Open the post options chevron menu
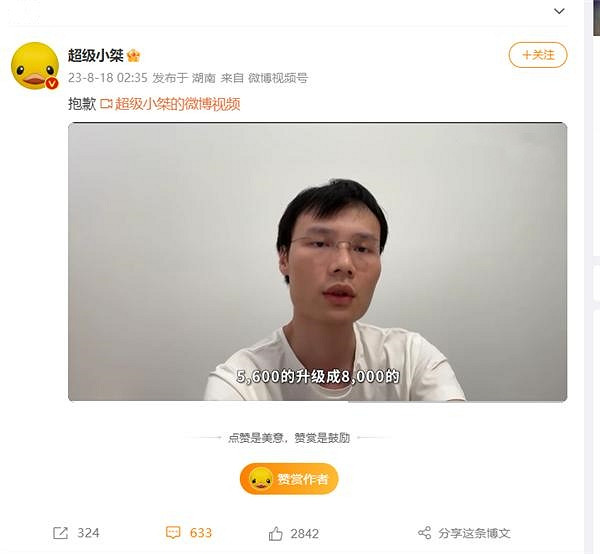Screen dimensions: 600x554 click(x=559, y=10)
